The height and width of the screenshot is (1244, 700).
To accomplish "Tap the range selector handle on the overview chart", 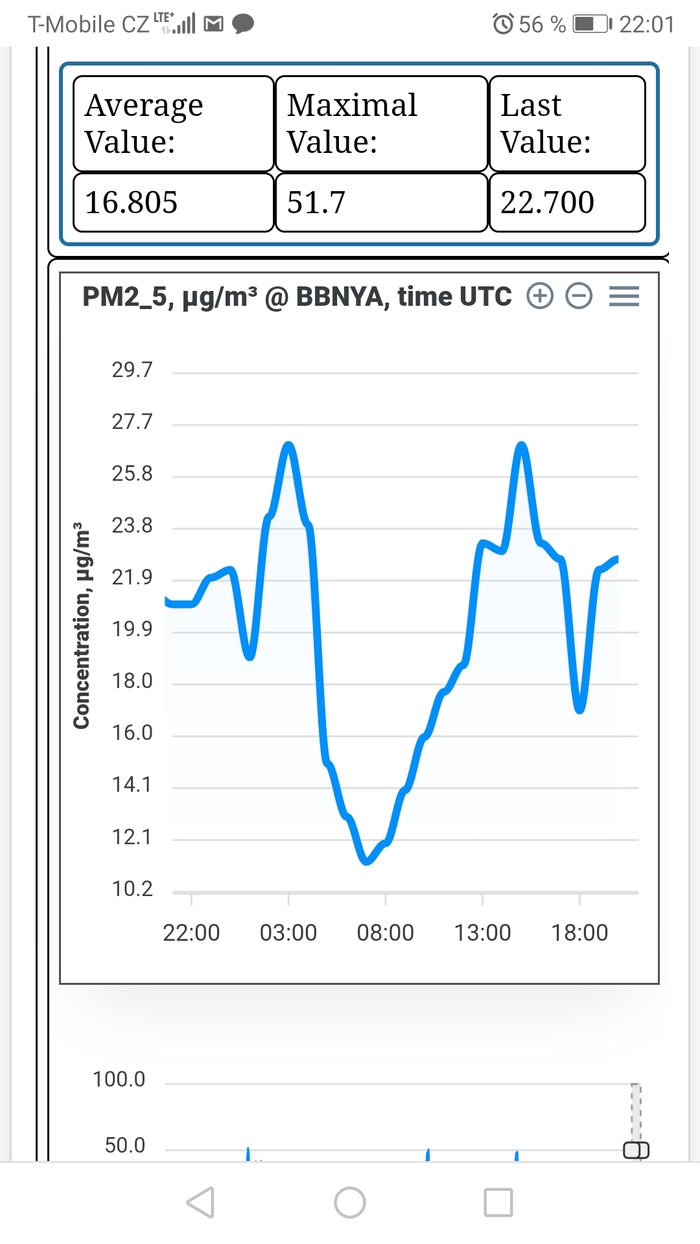I will click(635, 1150).
